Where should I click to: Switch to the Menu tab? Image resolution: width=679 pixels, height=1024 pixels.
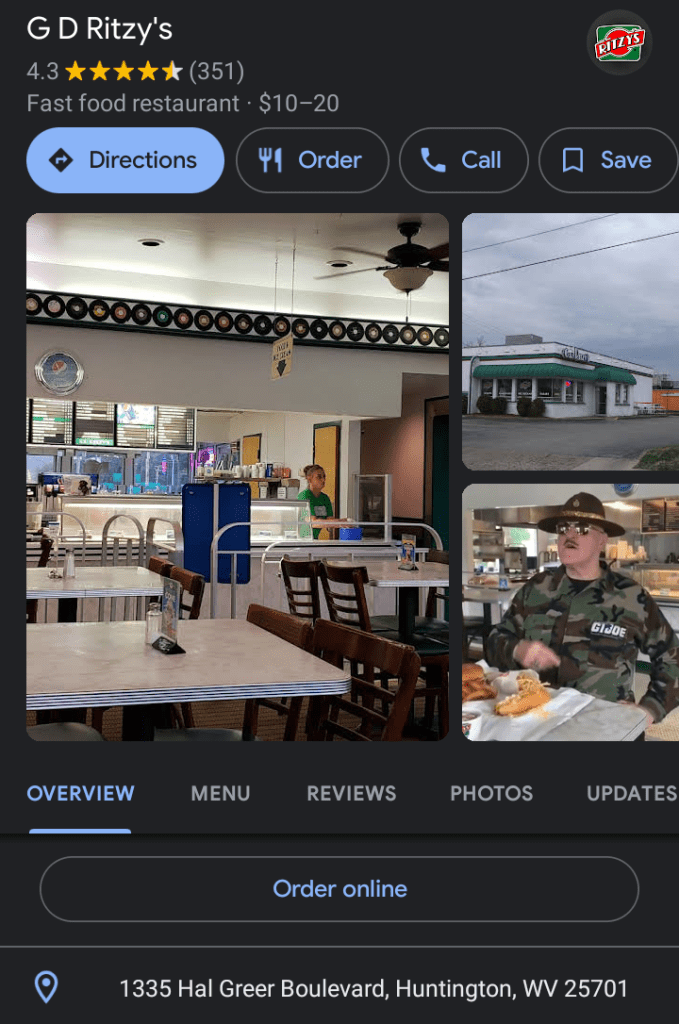click(220, 794)
